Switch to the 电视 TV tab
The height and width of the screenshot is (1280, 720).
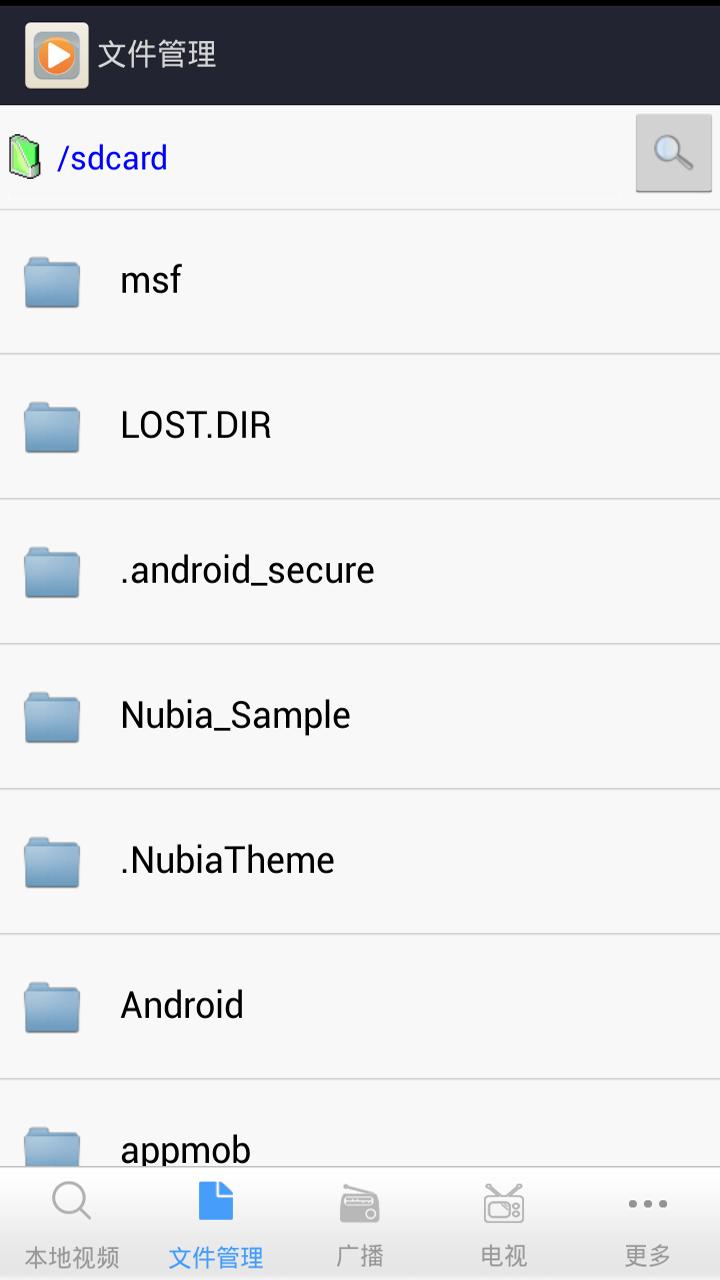point(504,1224)
